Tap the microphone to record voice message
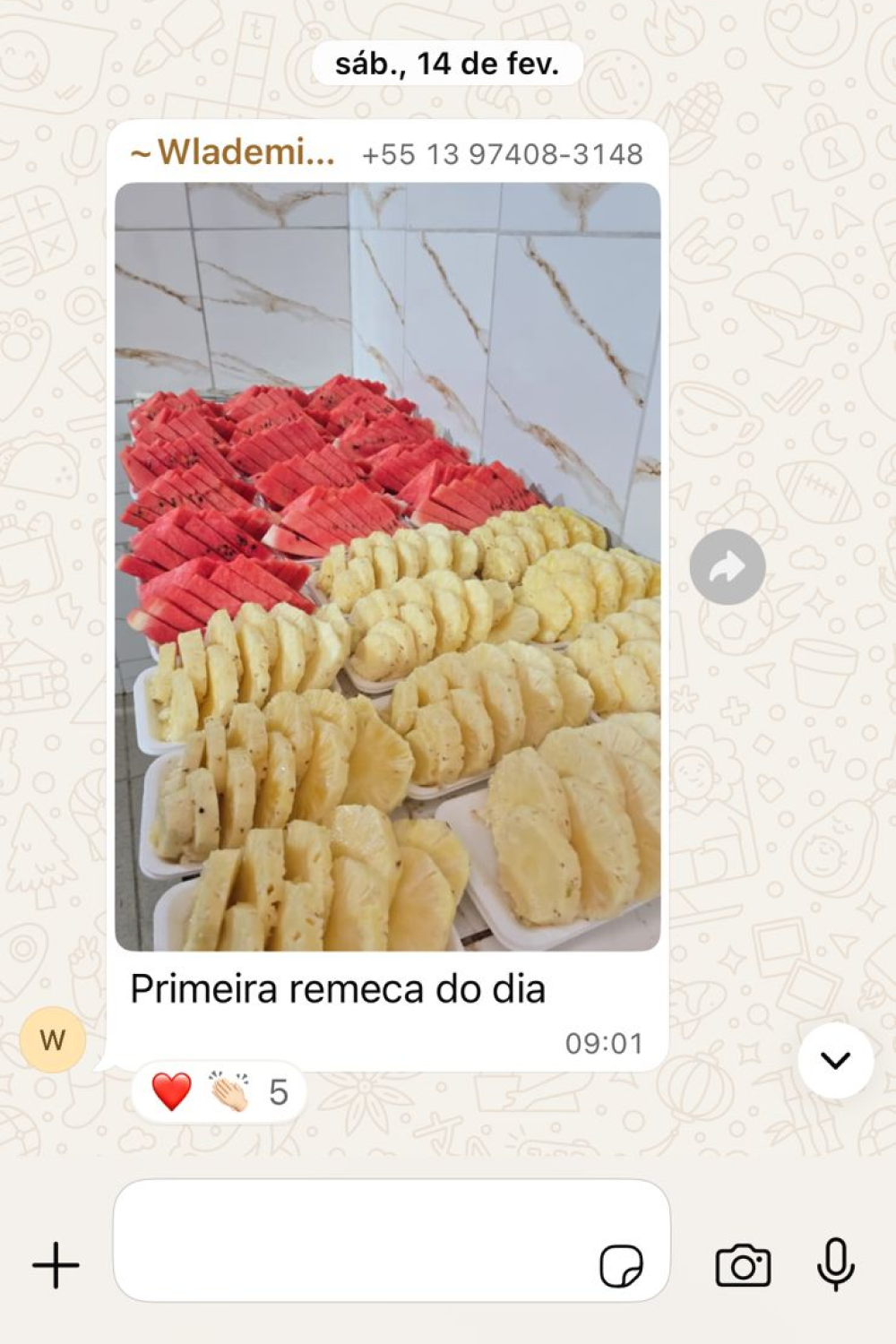896x1344 pixels. click(835, 1265)
